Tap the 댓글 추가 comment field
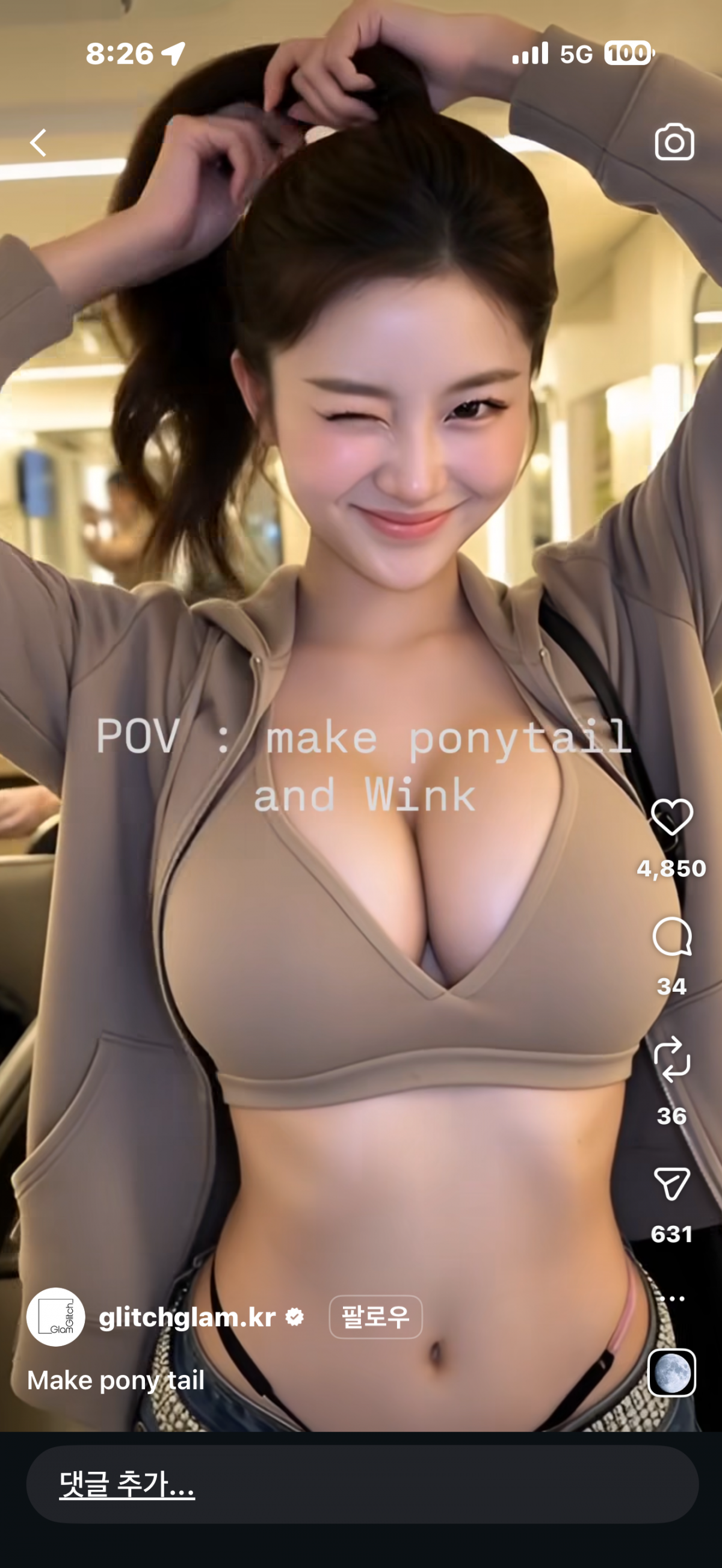The height and width of the screenshot is (1568, 722). tap(362, 1484)
